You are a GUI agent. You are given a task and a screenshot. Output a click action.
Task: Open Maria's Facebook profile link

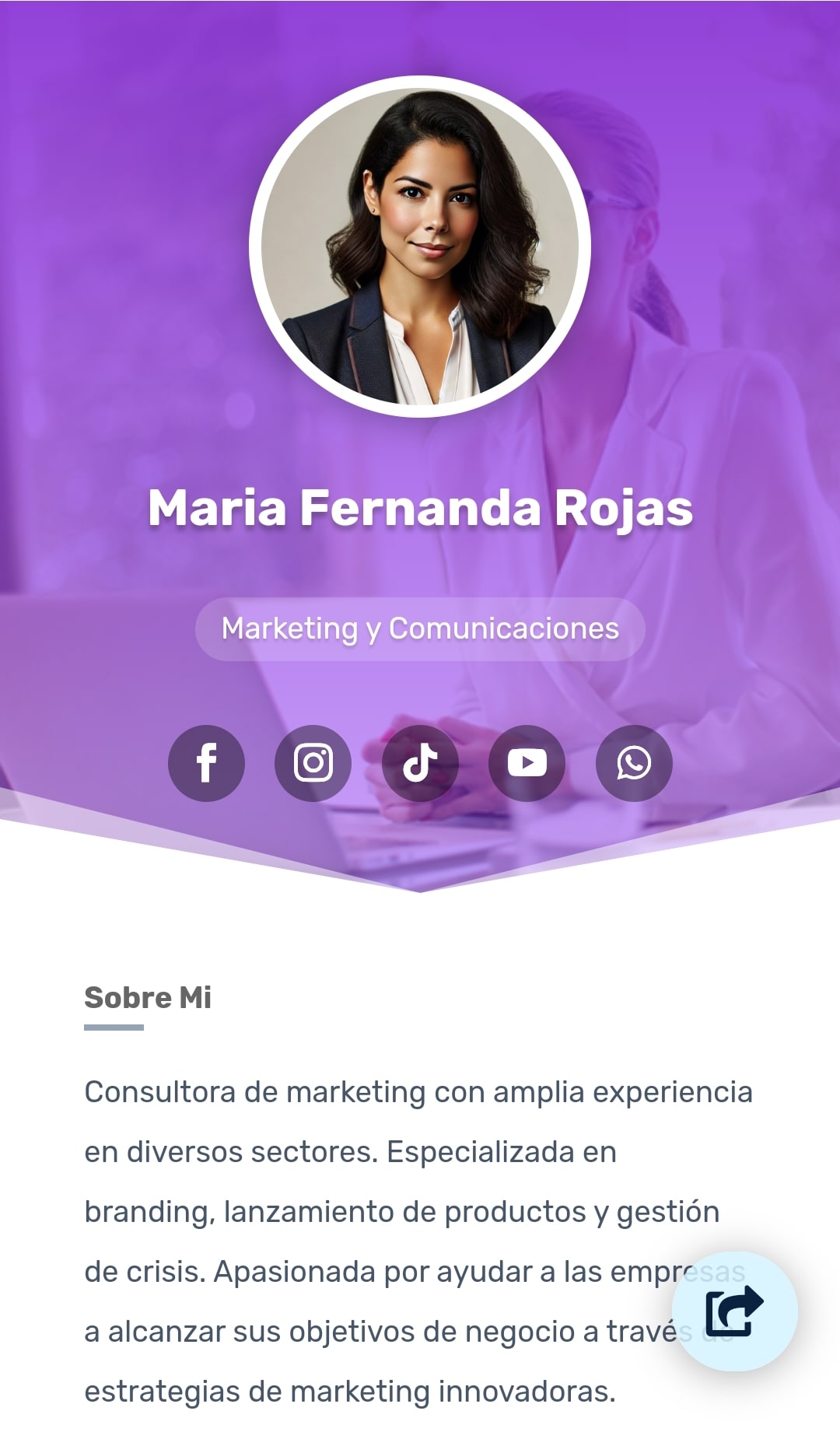click(206, 763)
